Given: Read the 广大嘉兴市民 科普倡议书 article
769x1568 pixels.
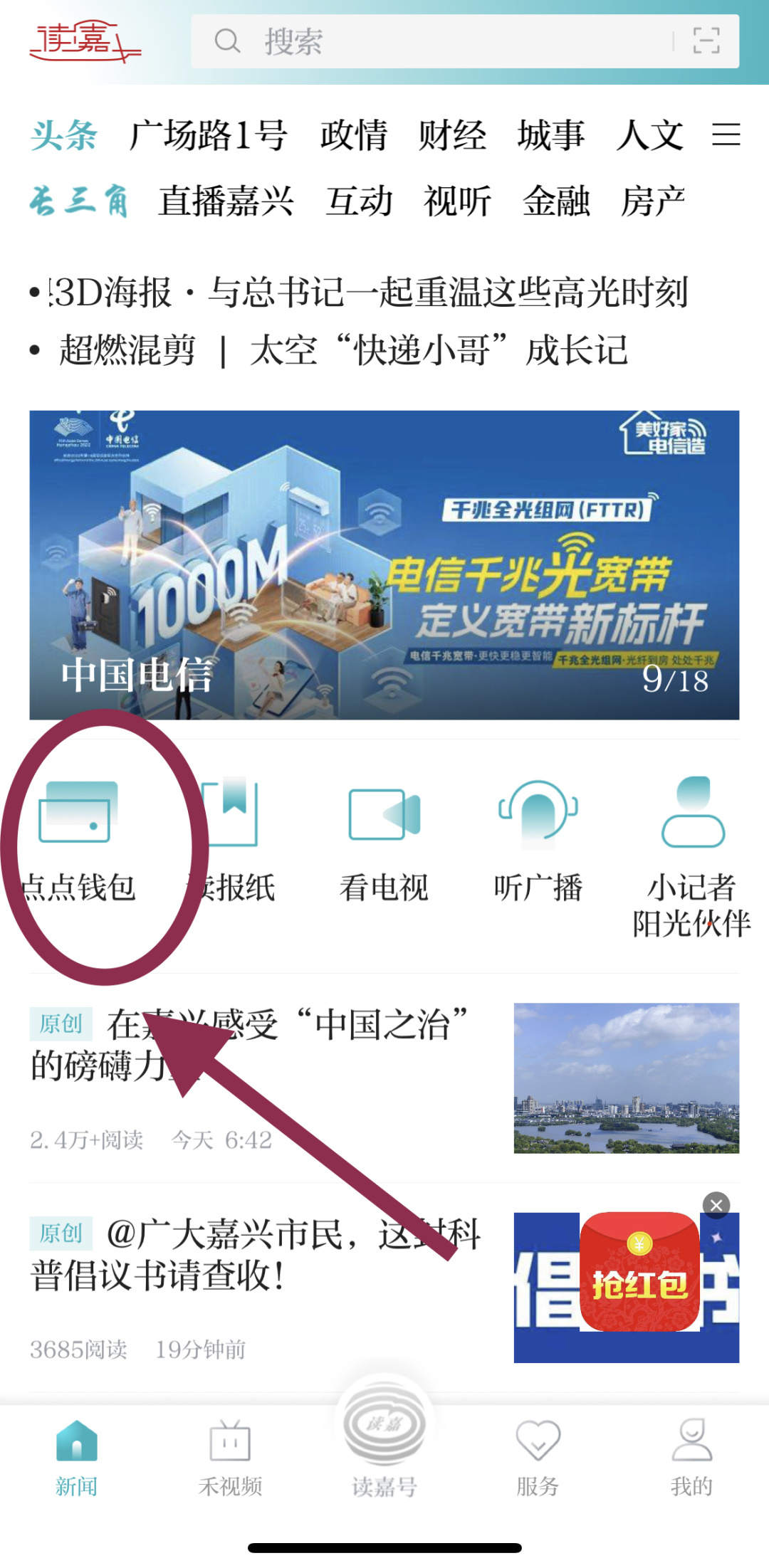Looking at the screenshot, I should point(256,1254).
